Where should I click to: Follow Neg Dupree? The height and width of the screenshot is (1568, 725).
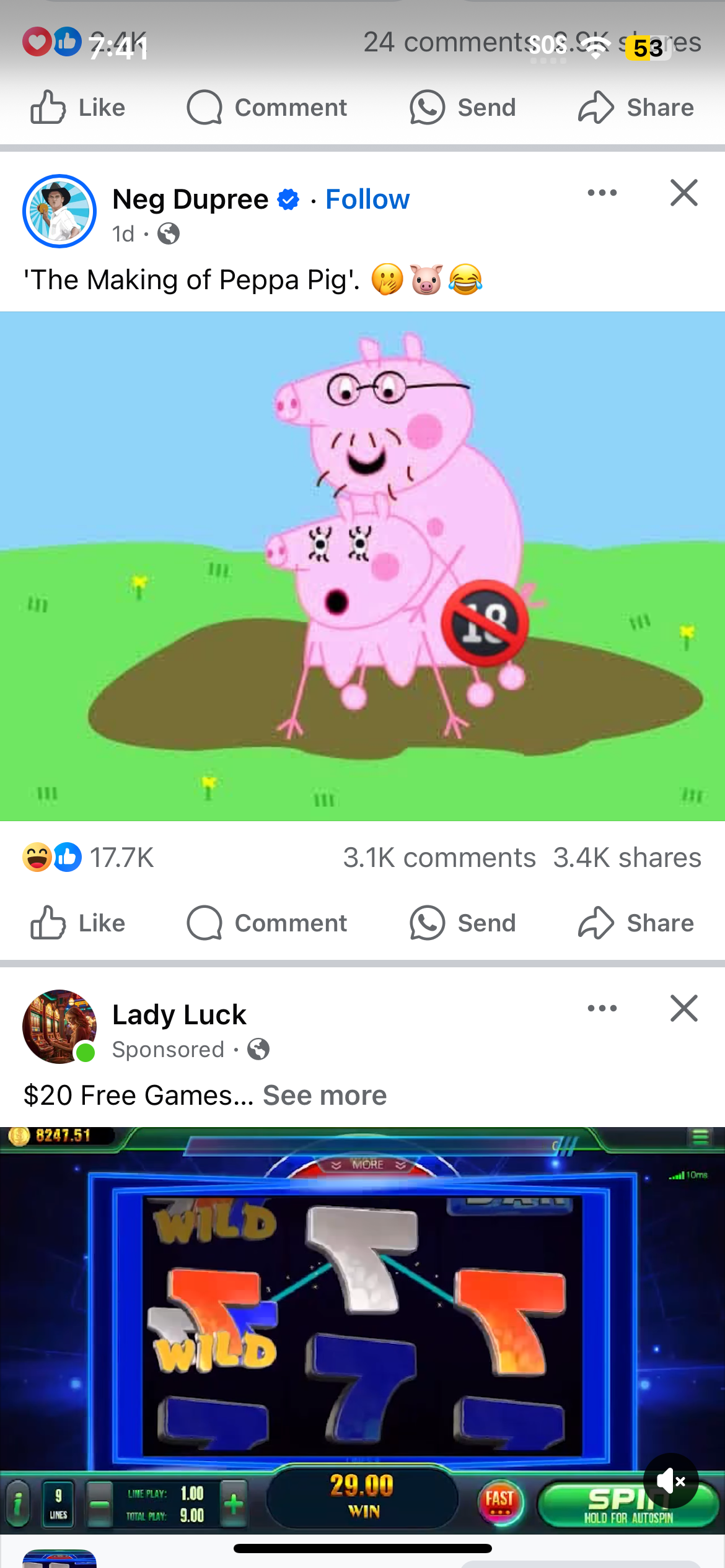367,199
